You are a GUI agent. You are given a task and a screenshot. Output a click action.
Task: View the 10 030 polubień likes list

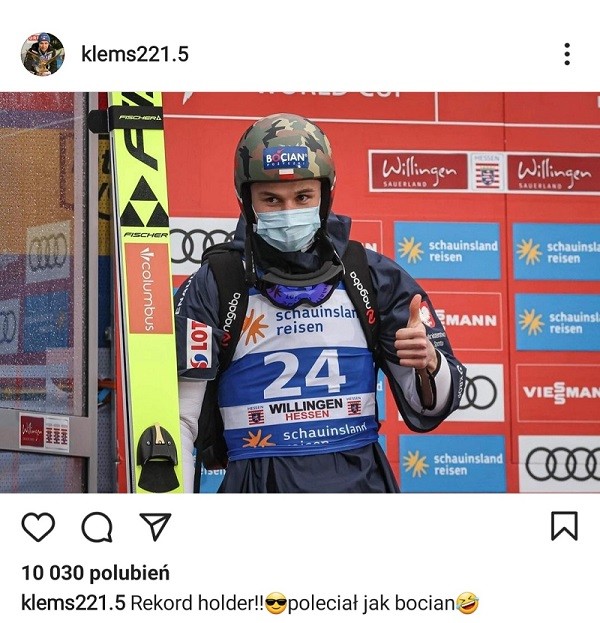95,573
